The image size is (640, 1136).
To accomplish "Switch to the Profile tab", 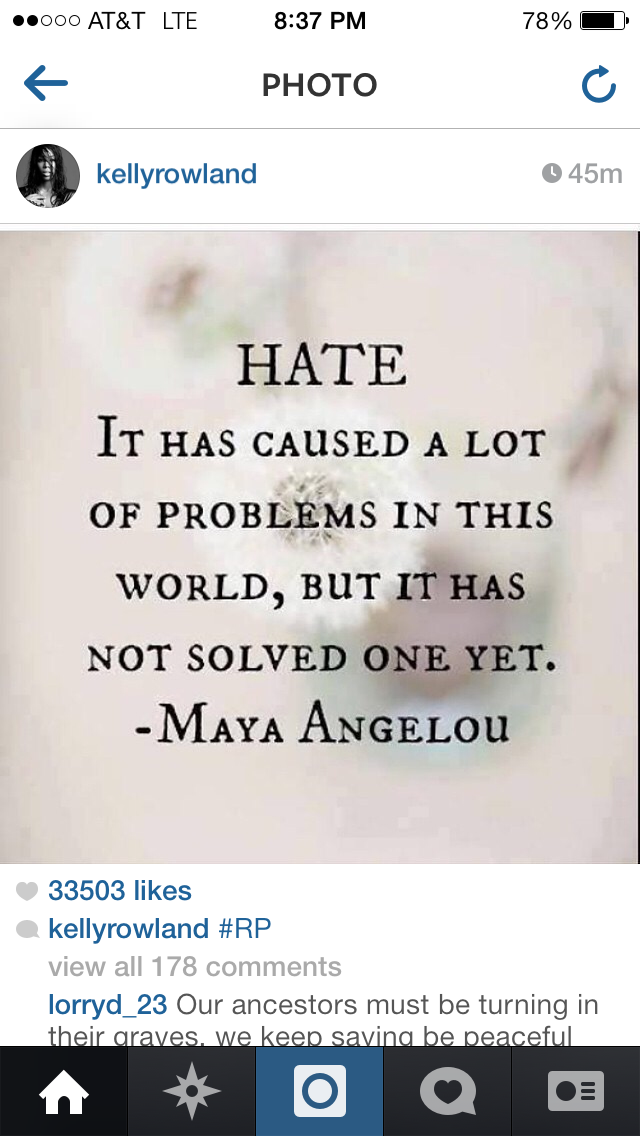I will pyautogui.click(x=576, y=1091).
